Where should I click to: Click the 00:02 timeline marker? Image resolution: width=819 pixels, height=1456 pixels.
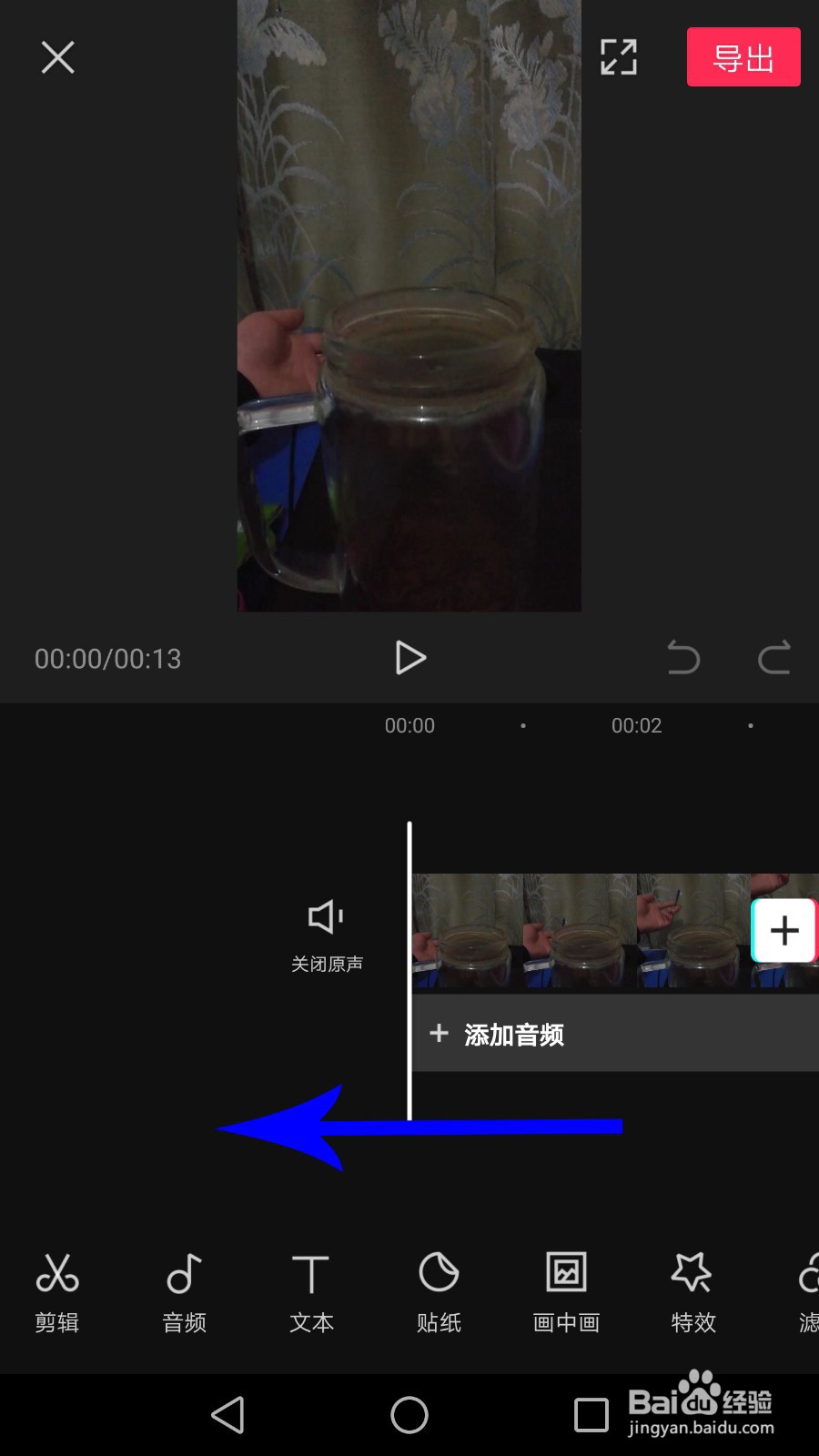(x=636, y=725)
